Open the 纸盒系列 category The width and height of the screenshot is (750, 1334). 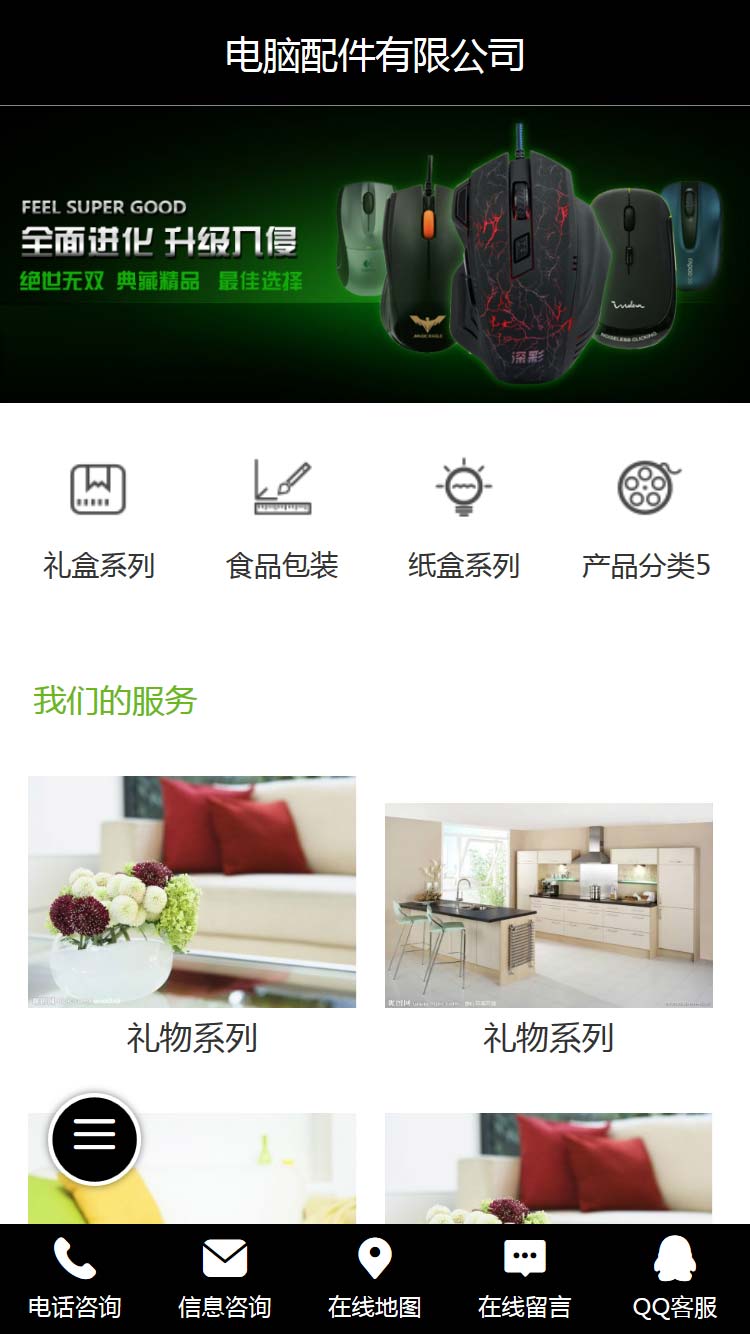click(x=464, y=520)
